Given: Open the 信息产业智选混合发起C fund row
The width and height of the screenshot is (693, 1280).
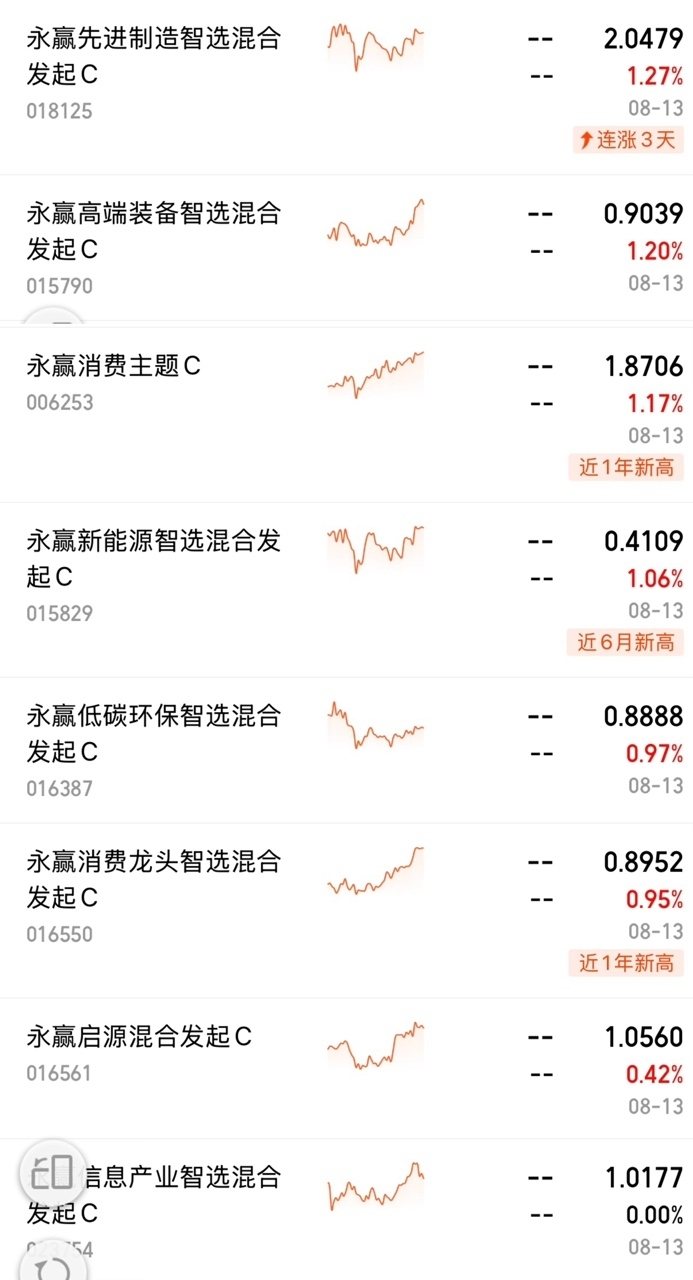Looking at the screenshot, I should click(x=346, y=1210).
